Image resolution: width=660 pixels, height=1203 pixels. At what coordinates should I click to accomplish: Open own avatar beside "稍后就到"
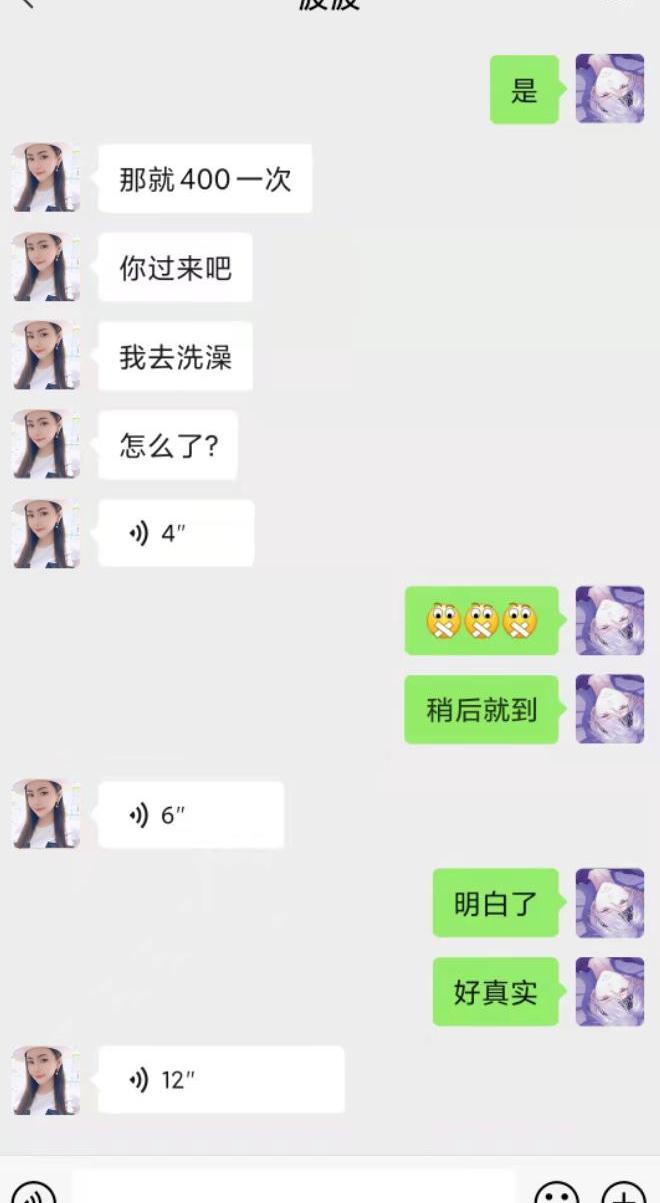610,709
